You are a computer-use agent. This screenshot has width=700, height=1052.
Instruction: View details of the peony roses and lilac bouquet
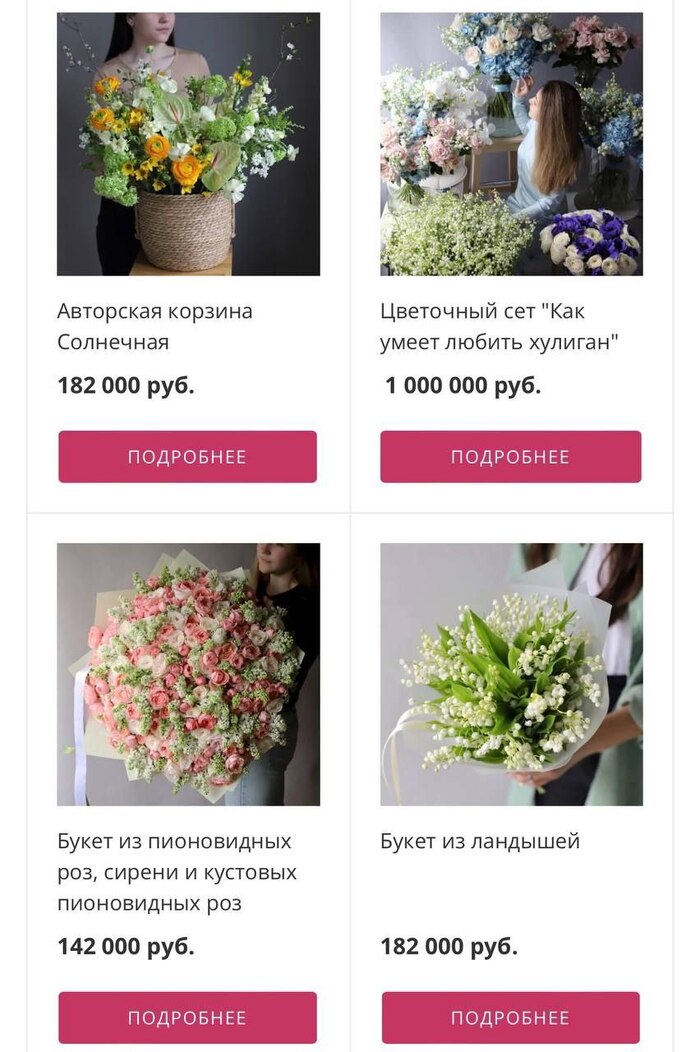pyautogui.click(x=187, y=1018)
